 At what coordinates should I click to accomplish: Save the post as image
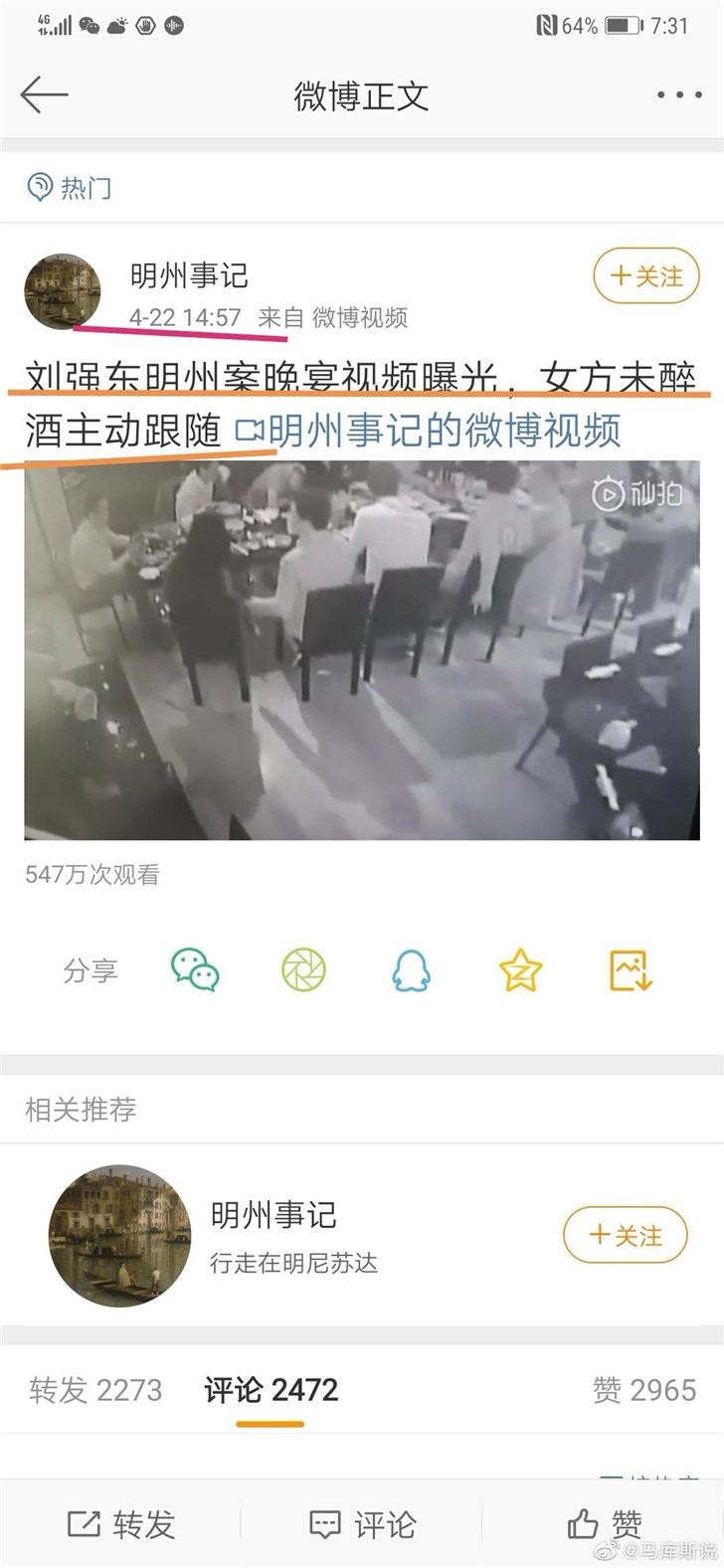tap(631, 969)
